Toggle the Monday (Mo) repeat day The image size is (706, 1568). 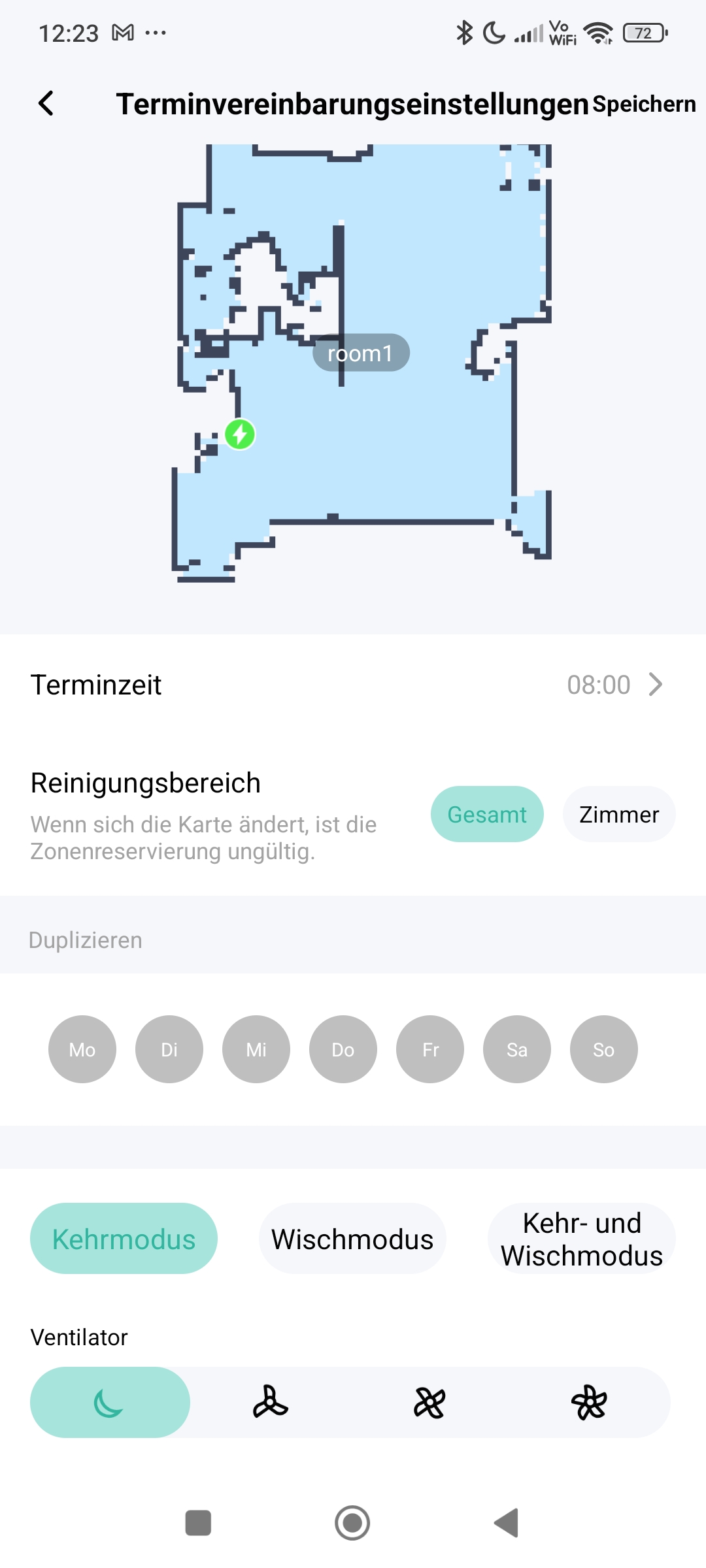coord(82,1049)
